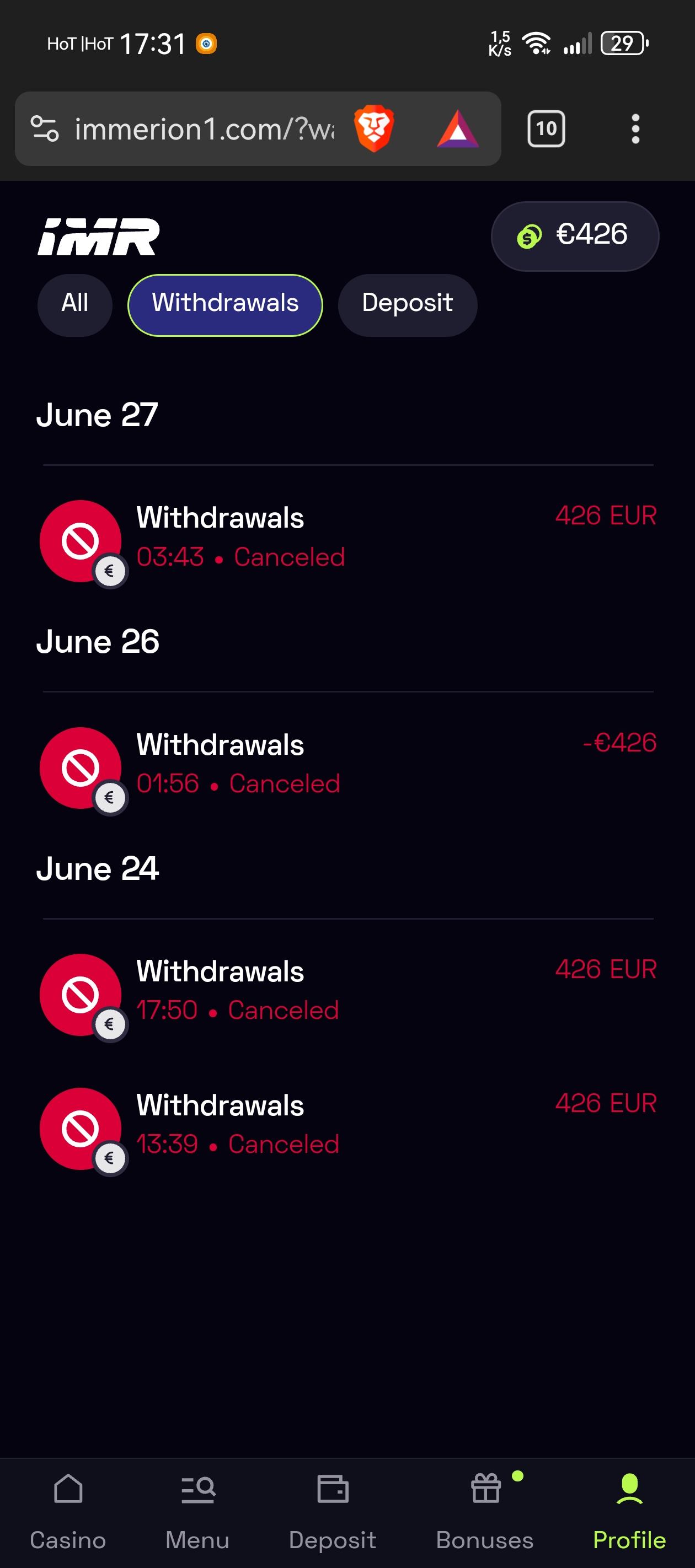Open the site settings icon in address bar
Viewport: 695px width, 1568px height.
coord(45,129)
